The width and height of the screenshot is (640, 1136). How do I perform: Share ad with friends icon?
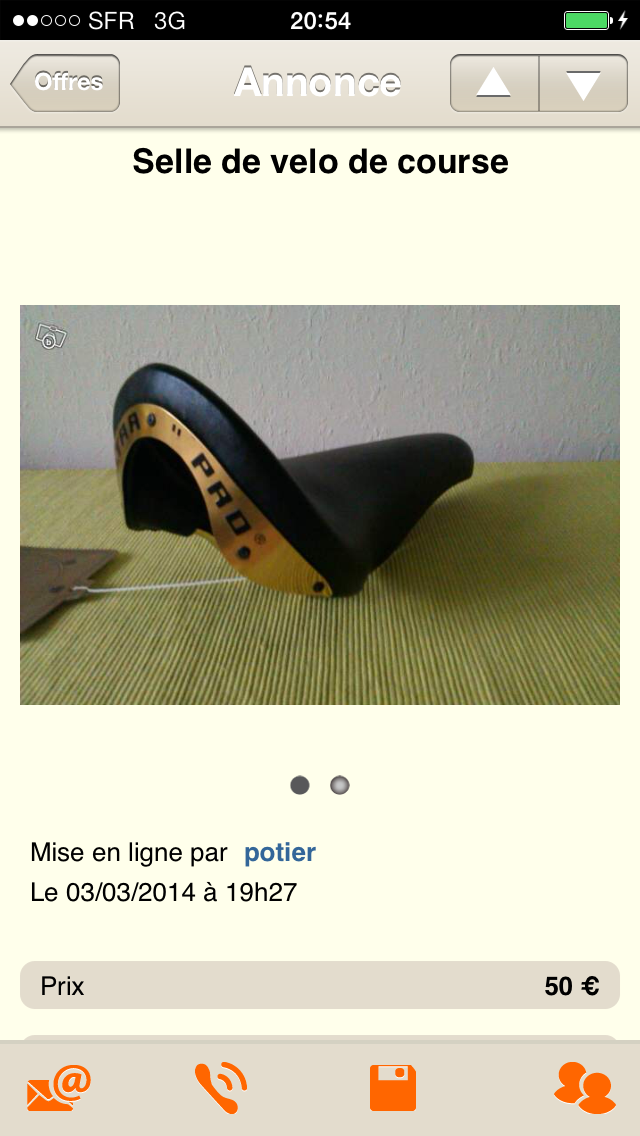click(583, 1088)
